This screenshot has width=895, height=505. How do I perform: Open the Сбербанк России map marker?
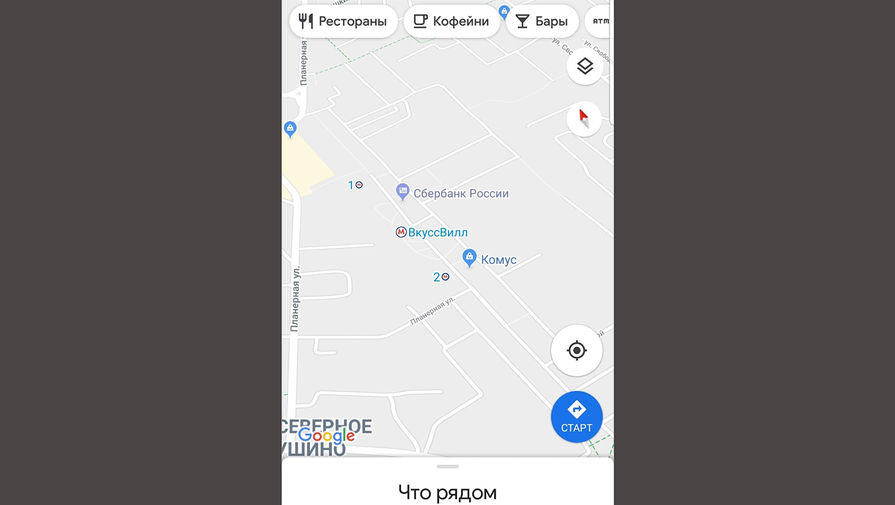tap(403, 192)
